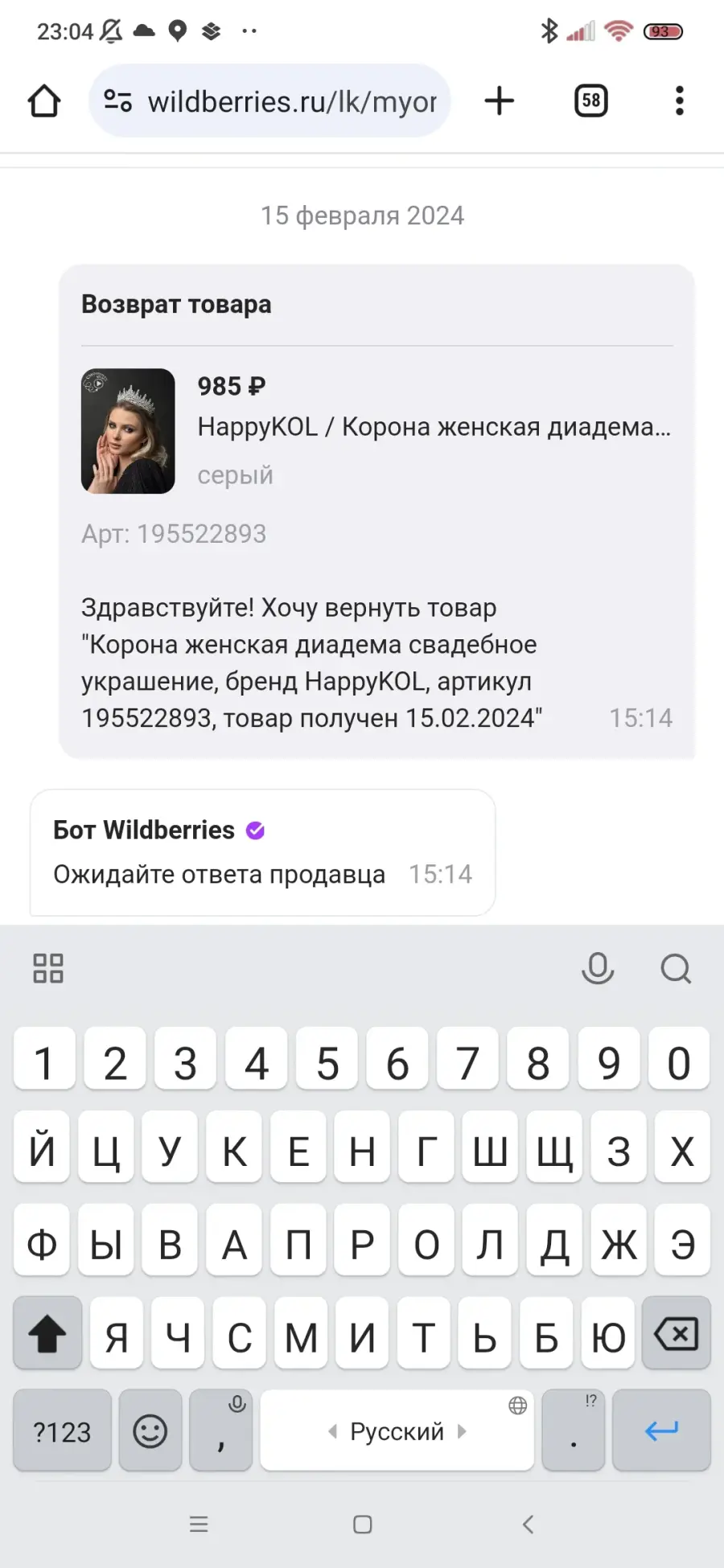
Task: Open a new browser tab
Action: coord(500,101)
